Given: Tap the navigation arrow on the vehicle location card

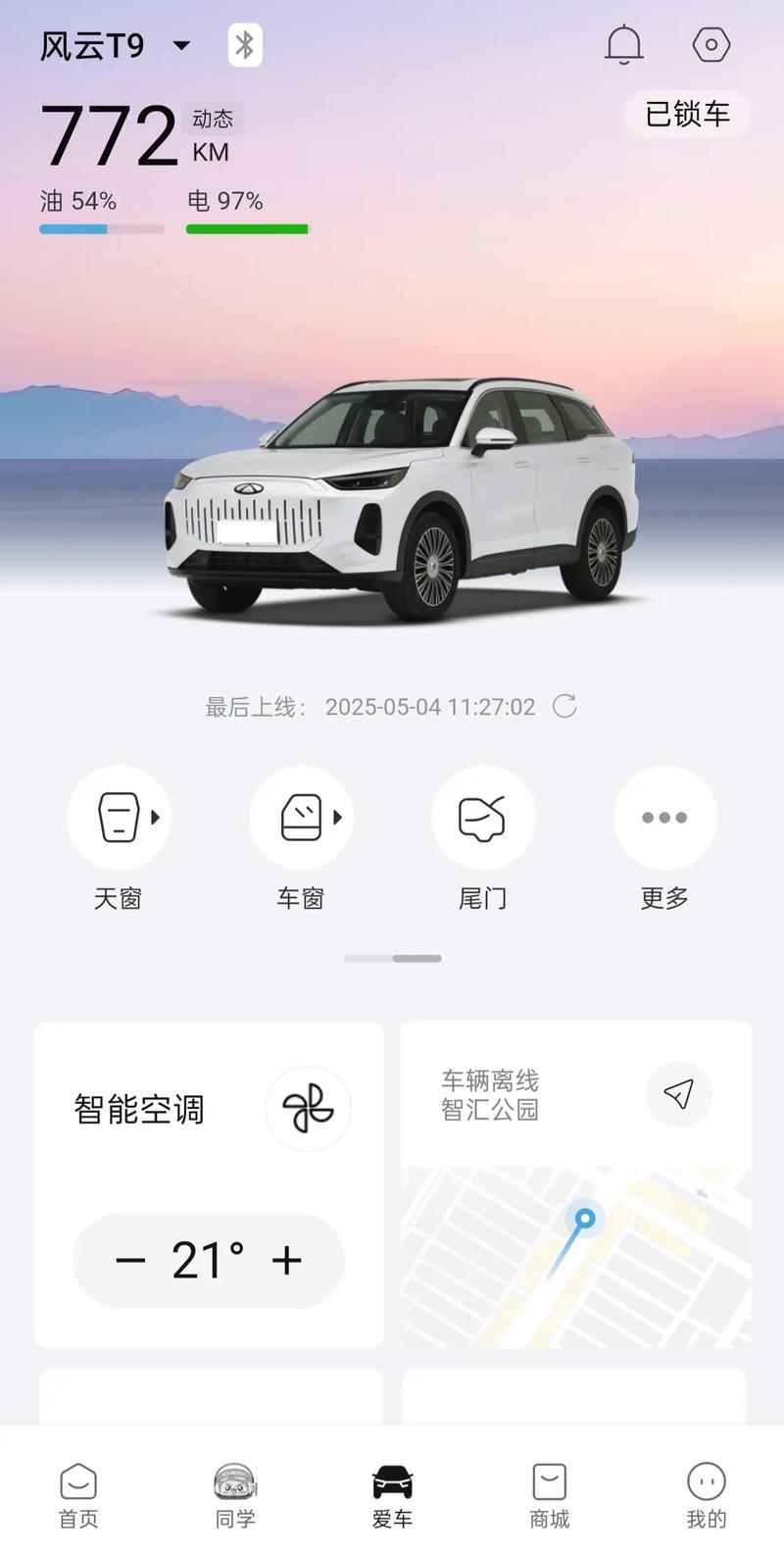Looking at the screenshot, I should (678, 1095).
